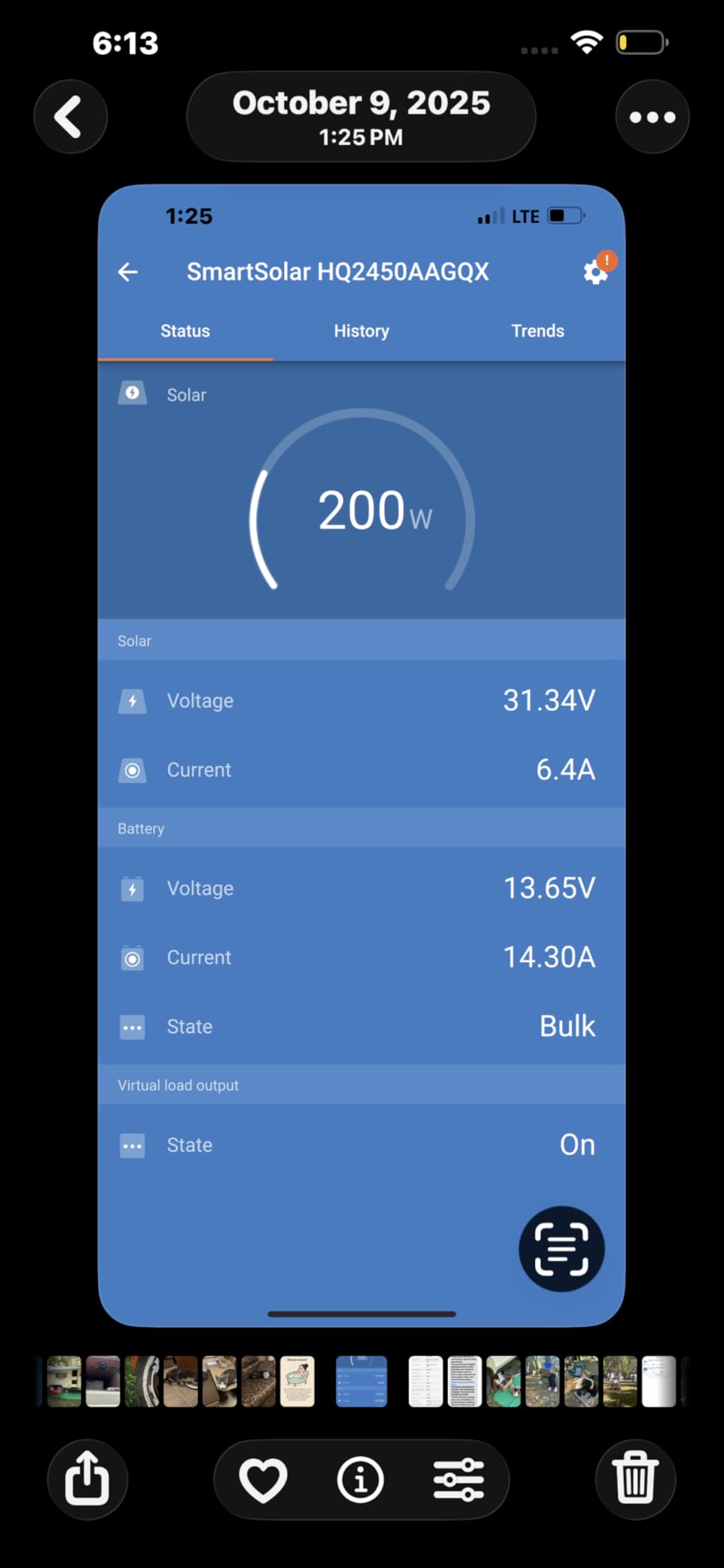The width and height of the screenshot is (724, 1568).
Task: Open the edit adjustments sliders
Action: [x=458, y=1479]
